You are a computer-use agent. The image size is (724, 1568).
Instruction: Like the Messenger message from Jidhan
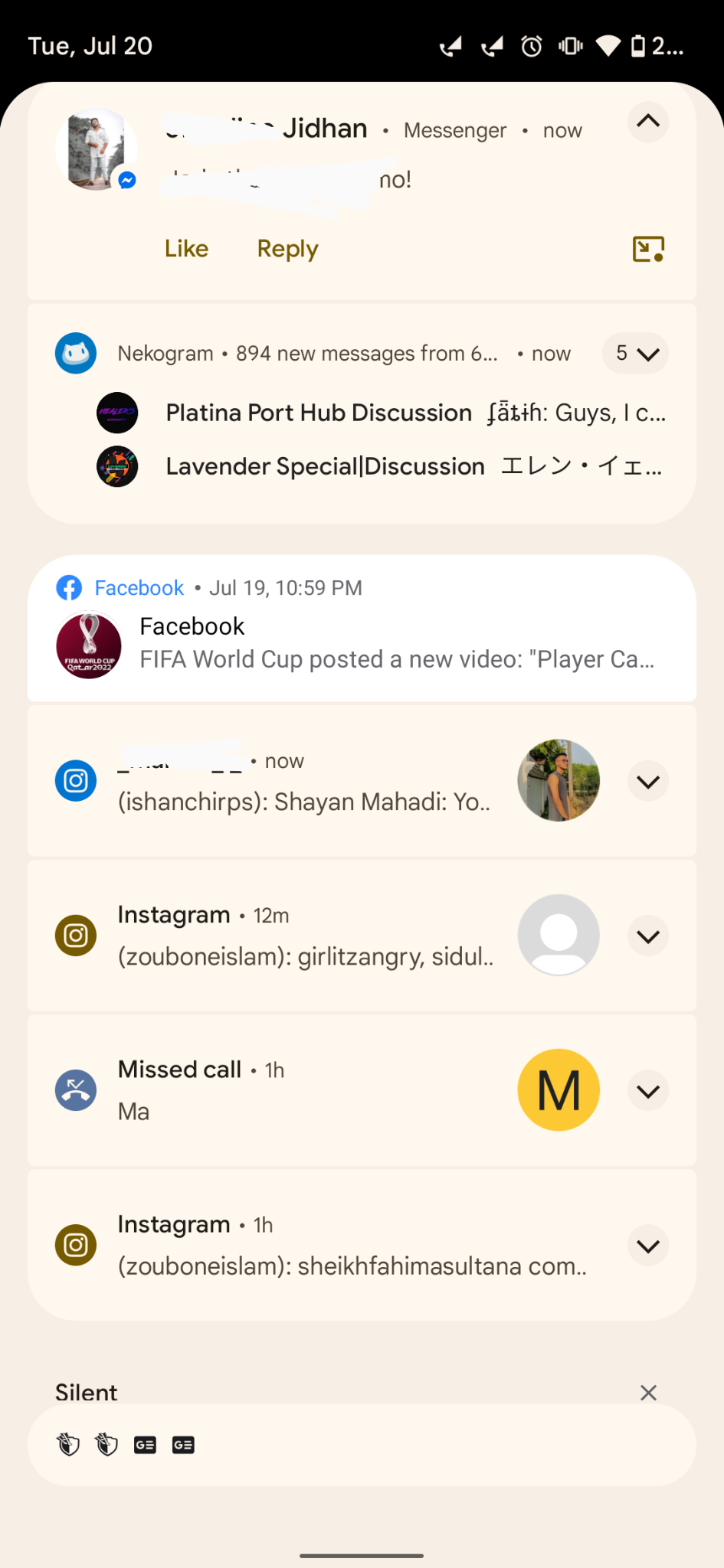[186, 249]
